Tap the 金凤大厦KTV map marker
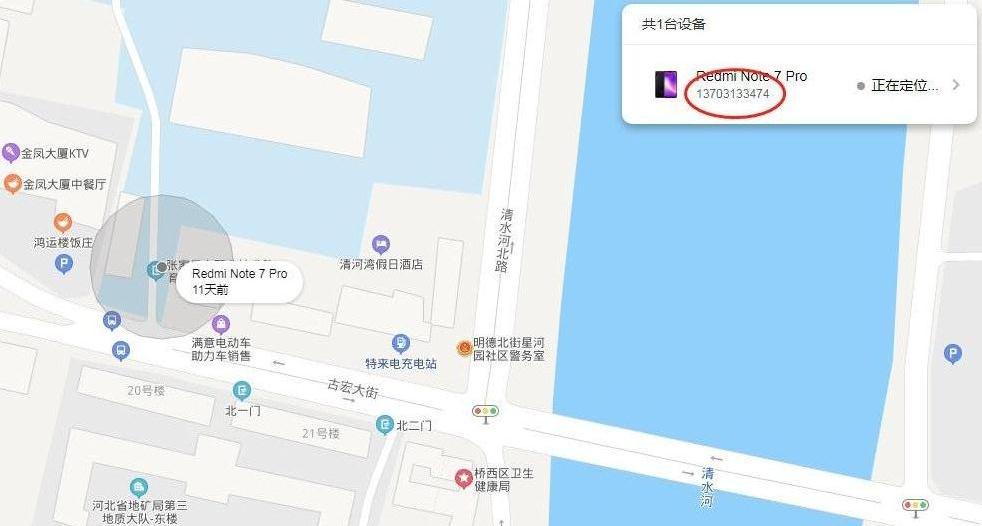Viewport: 982px width, 526px height. [12, 153]
